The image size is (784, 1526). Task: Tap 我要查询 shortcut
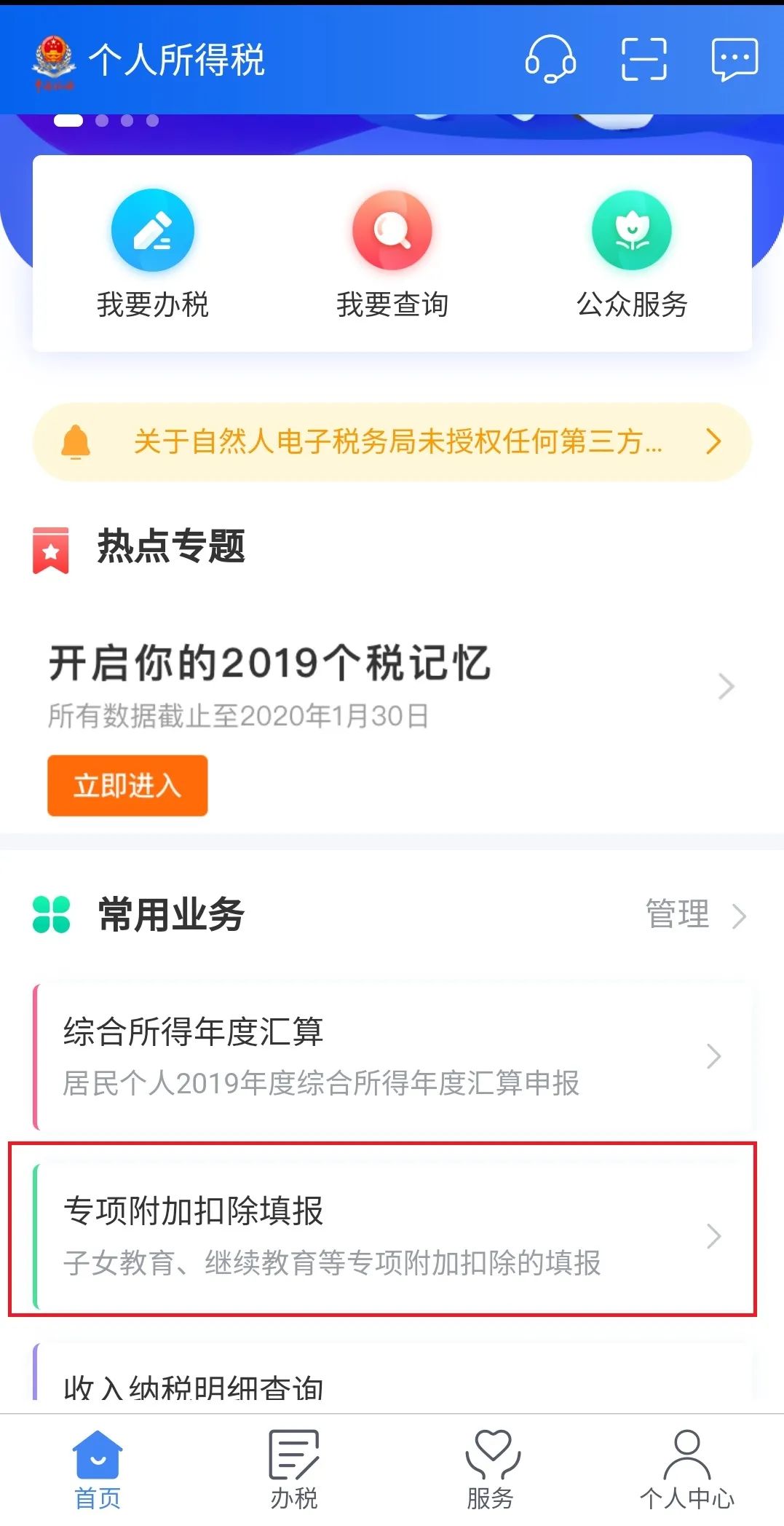click(392, 254)
